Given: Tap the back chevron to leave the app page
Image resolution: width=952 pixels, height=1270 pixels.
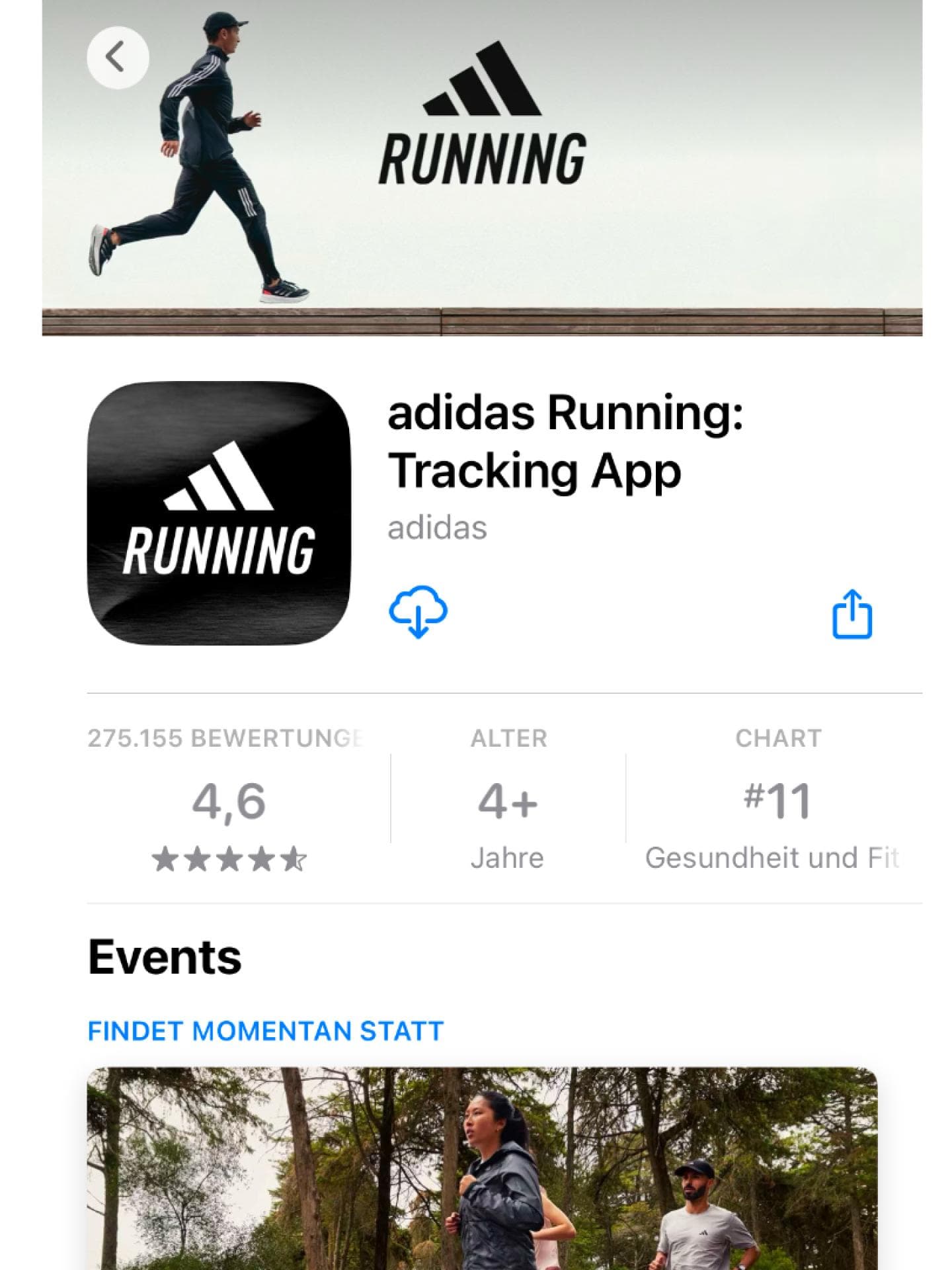Looking at the screenshot, I should tap(118, 58).
